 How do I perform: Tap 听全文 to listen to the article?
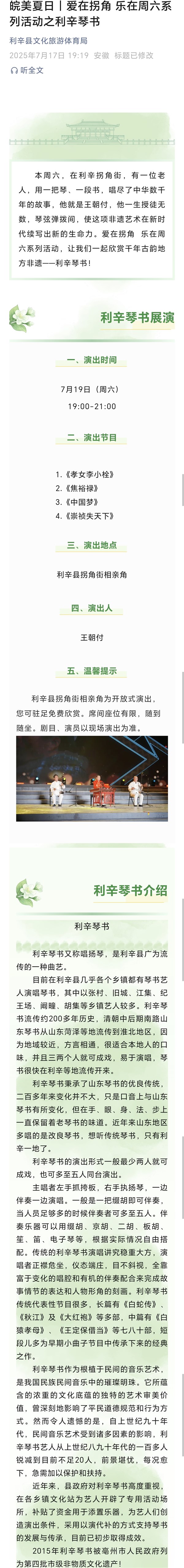27,70
